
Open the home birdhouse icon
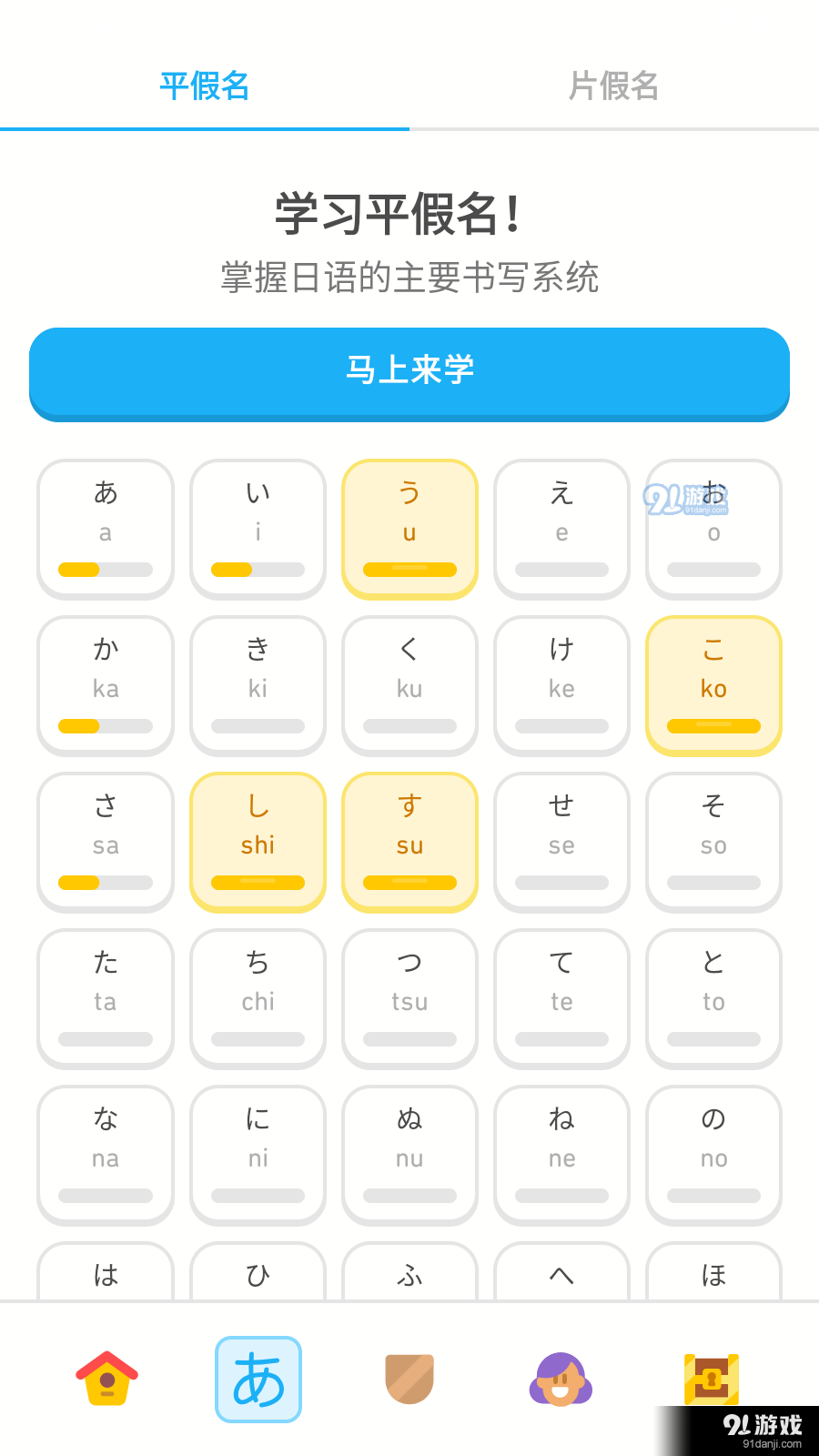click(x=105, y=1380)
